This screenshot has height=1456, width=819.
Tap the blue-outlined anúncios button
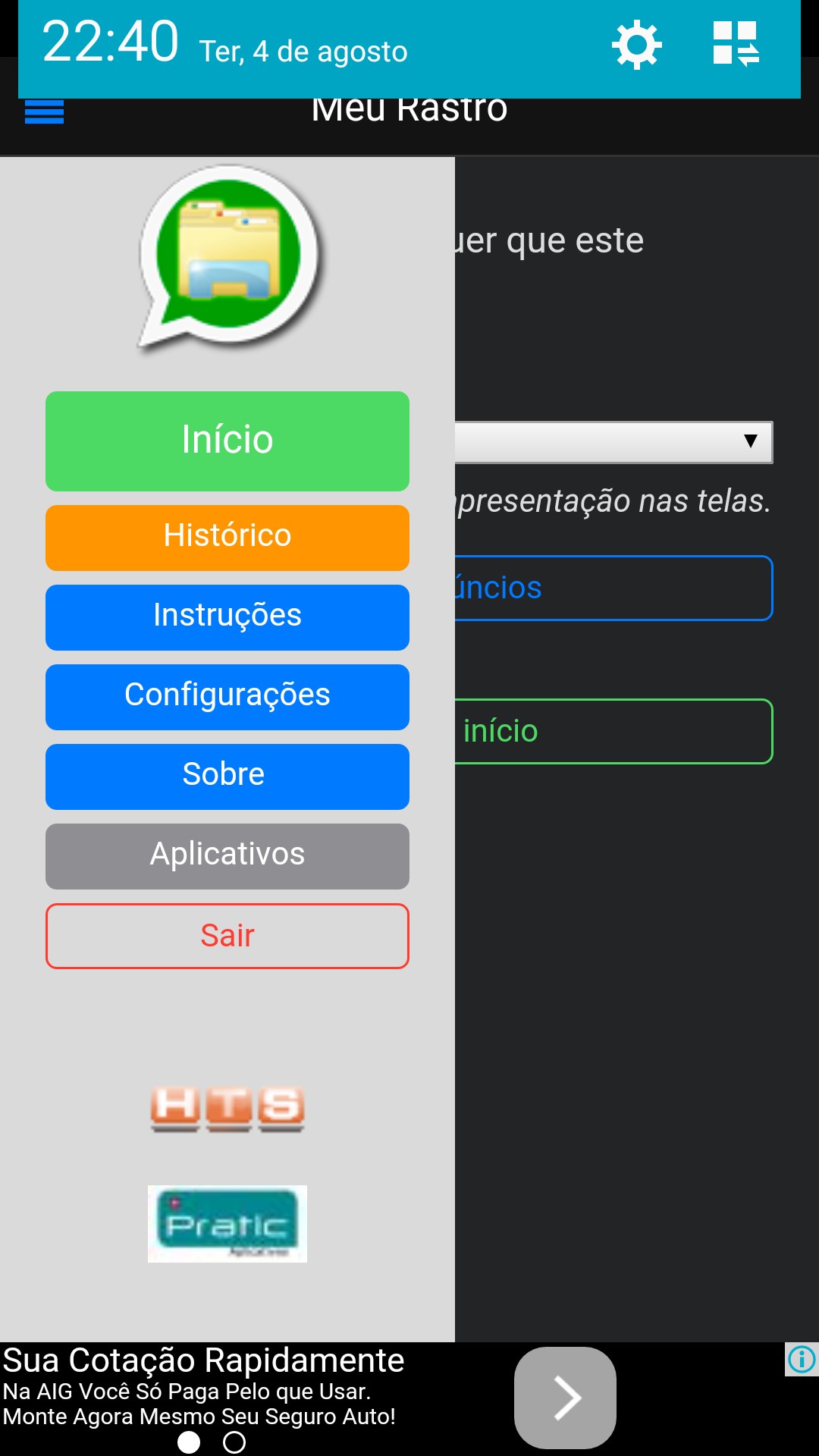click(x=614, y=588)
